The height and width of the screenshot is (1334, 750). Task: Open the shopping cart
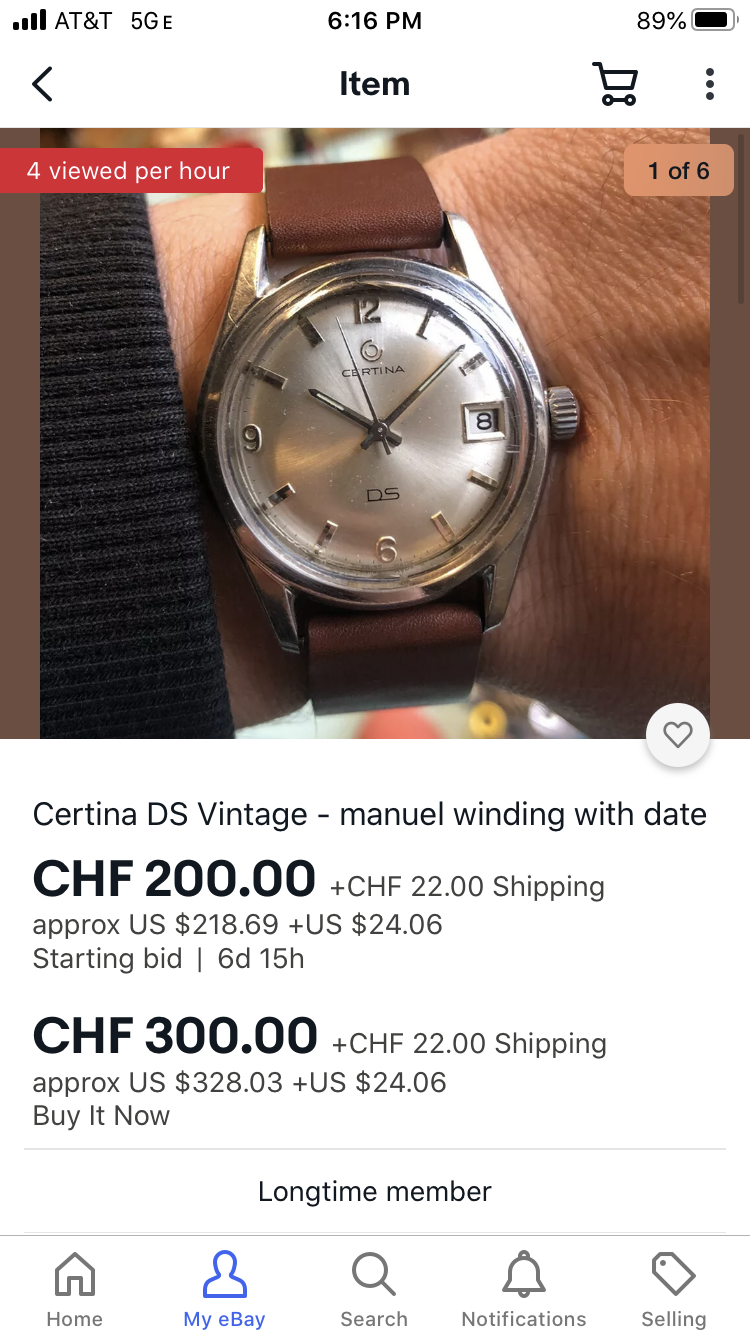615,84
